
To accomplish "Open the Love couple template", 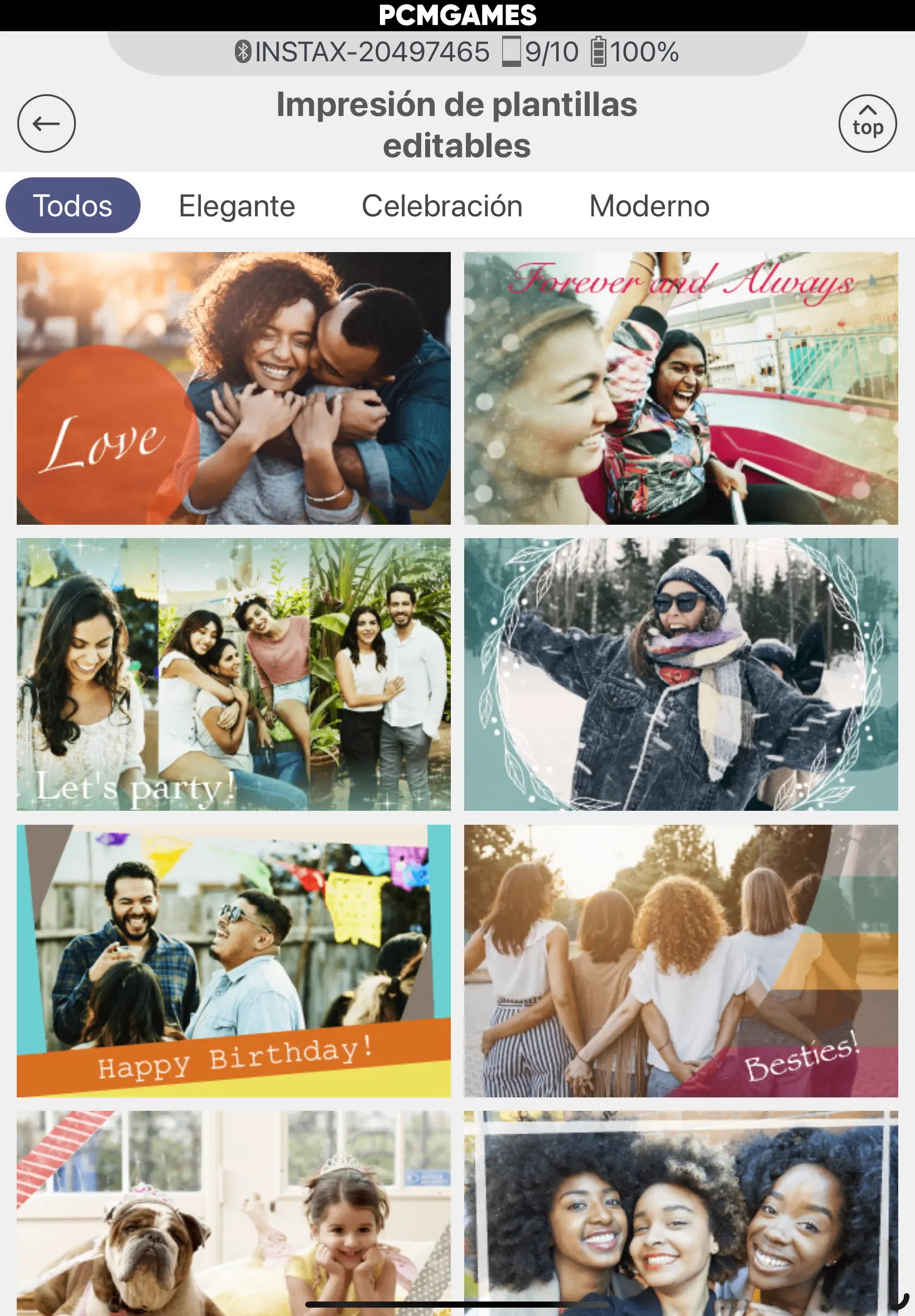I will [233, 388].
